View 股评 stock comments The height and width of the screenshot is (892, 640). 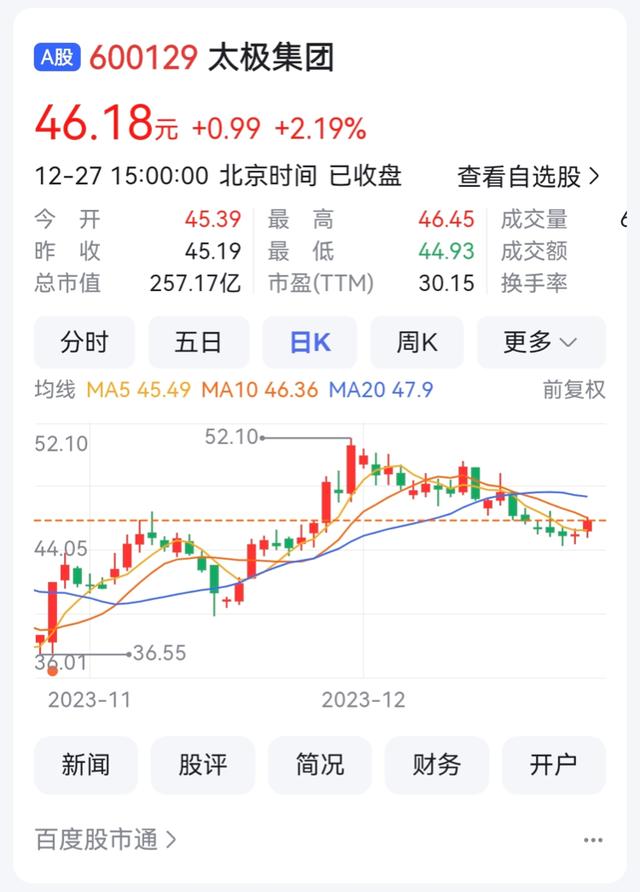point(203,765)
